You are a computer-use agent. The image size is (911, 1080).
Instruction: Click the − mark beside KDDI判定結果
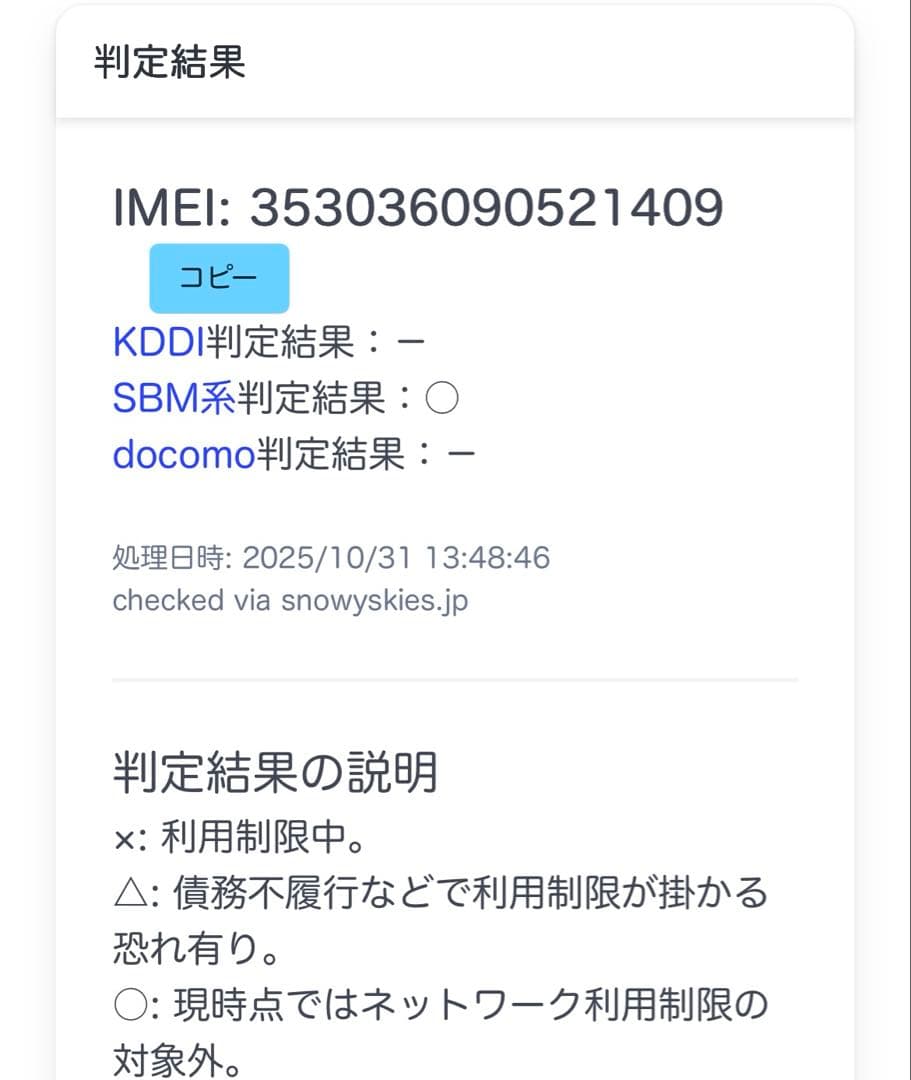click(x=413, y=339)
